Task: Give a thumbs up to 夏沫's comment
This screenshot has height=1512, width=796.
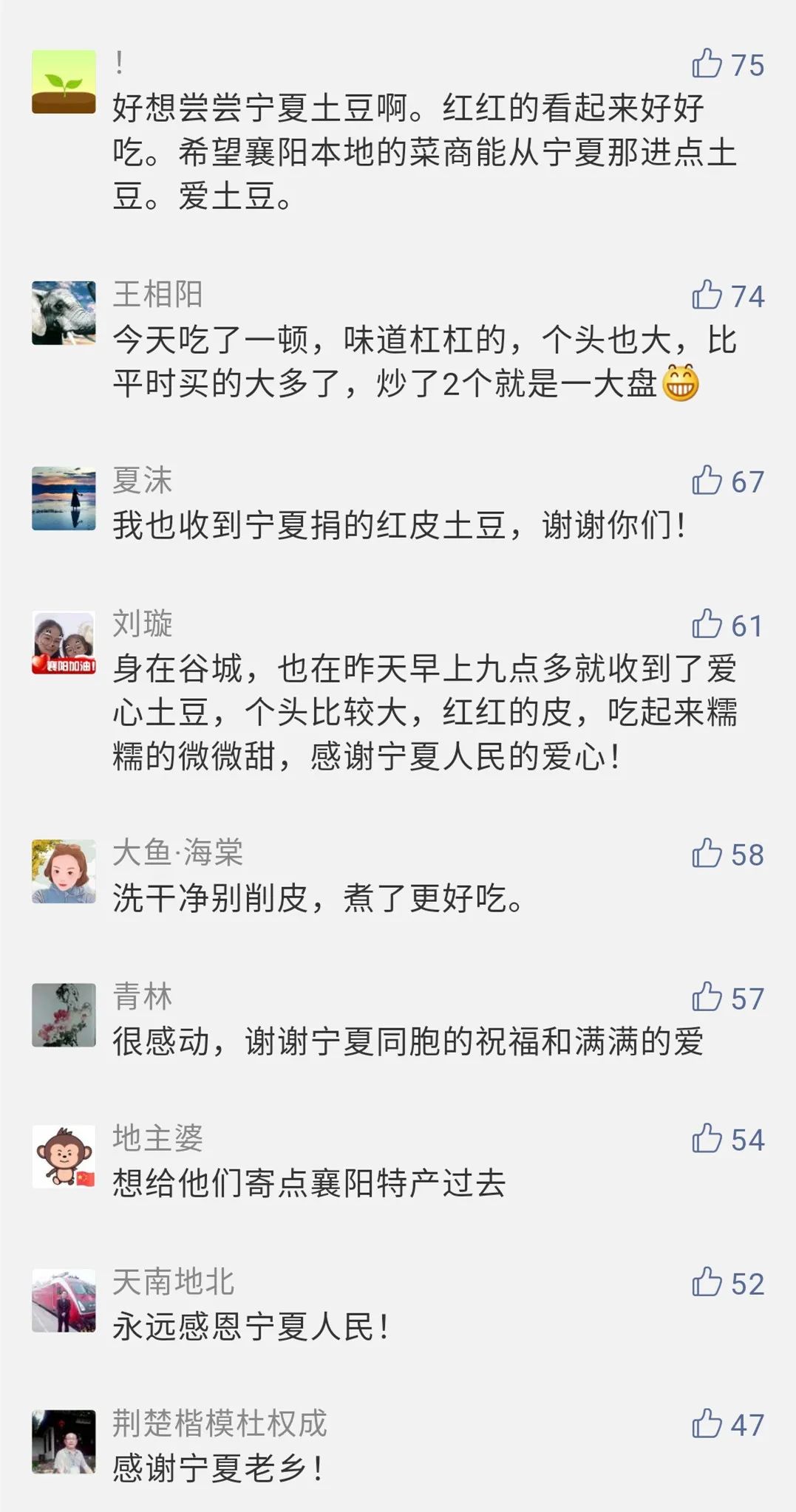Action: click(x=707, y=481)
